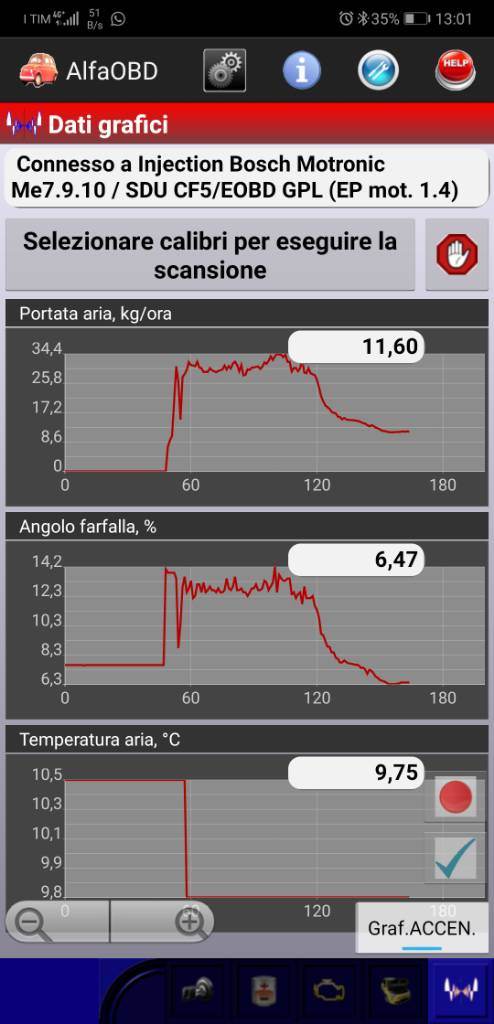Switch to the graph waveform tab
The image size is (494, 1024).
(x=463, y=991)
